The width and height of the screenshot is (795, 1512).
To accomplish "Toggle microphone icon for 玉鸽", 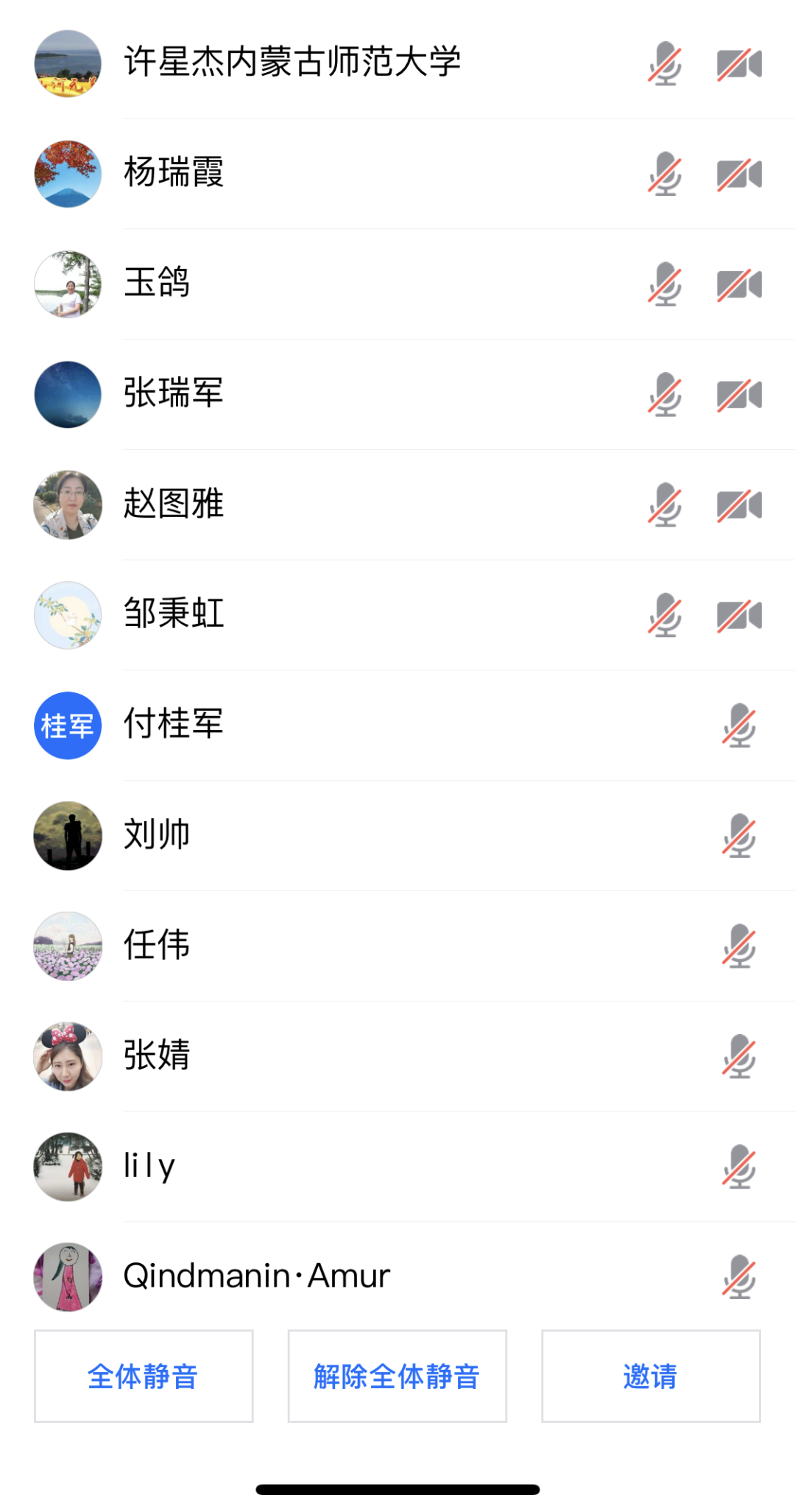I will pyautogui.click(x=665, y=284).
